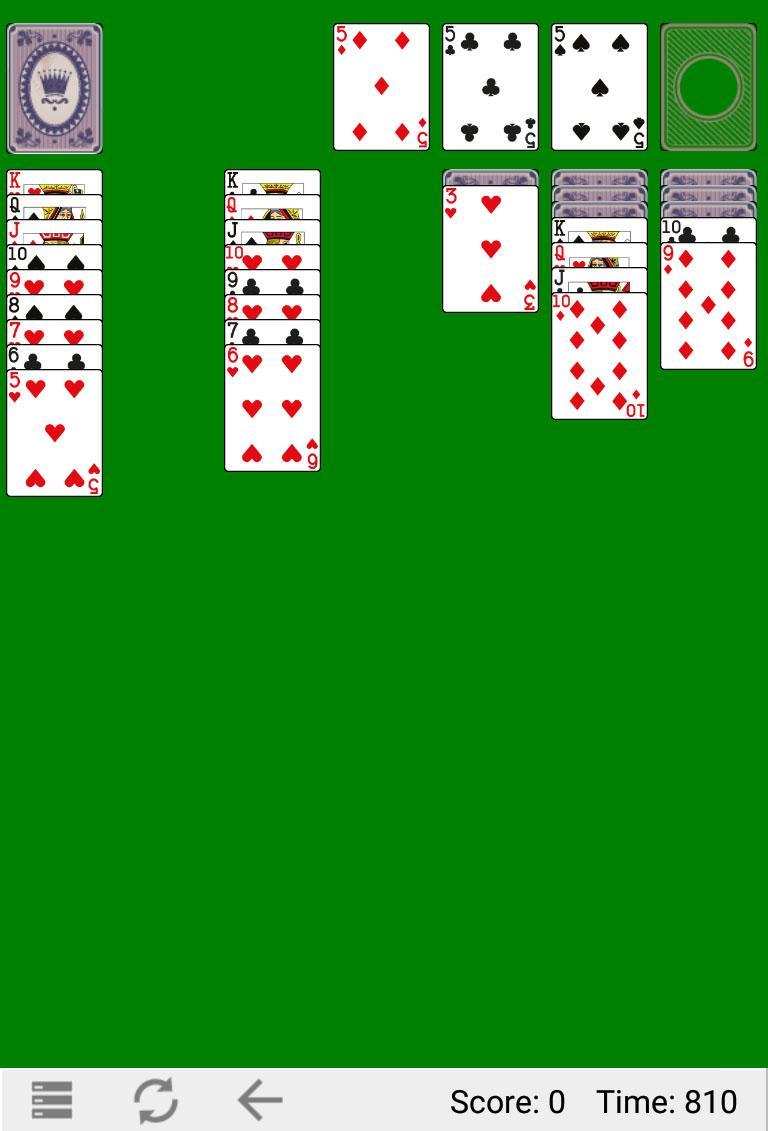768x1131 pixels.
Task: Select the empty green foundation slot
Action: pyautogui.click(x=707, y=87)
